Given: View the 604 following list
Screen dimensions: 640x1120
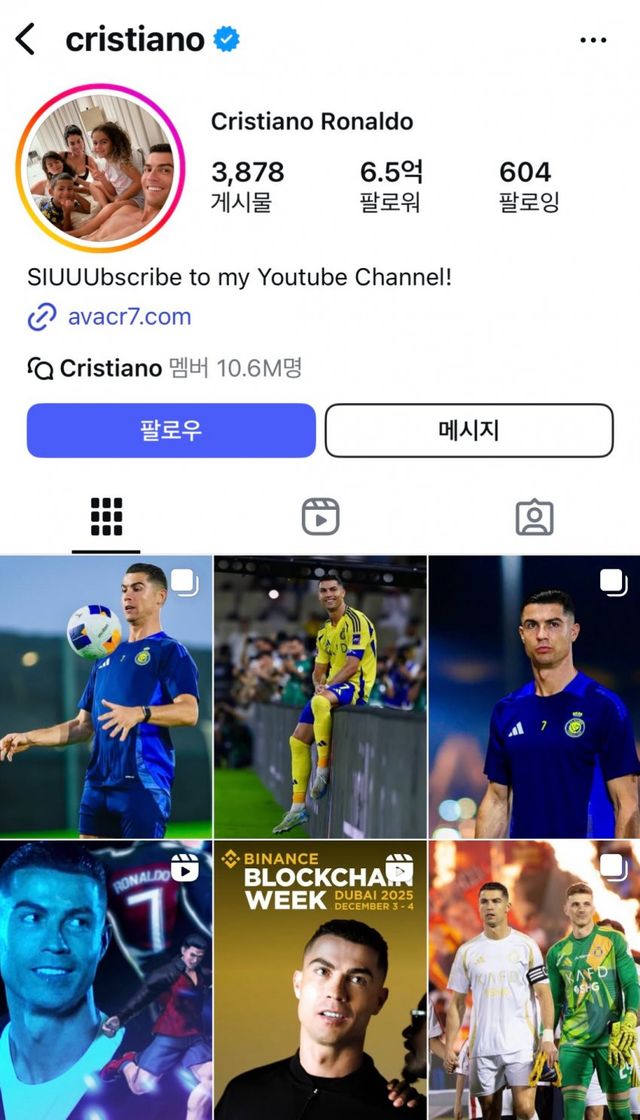Looking at the screenshot, I should (x=528, y=186).
